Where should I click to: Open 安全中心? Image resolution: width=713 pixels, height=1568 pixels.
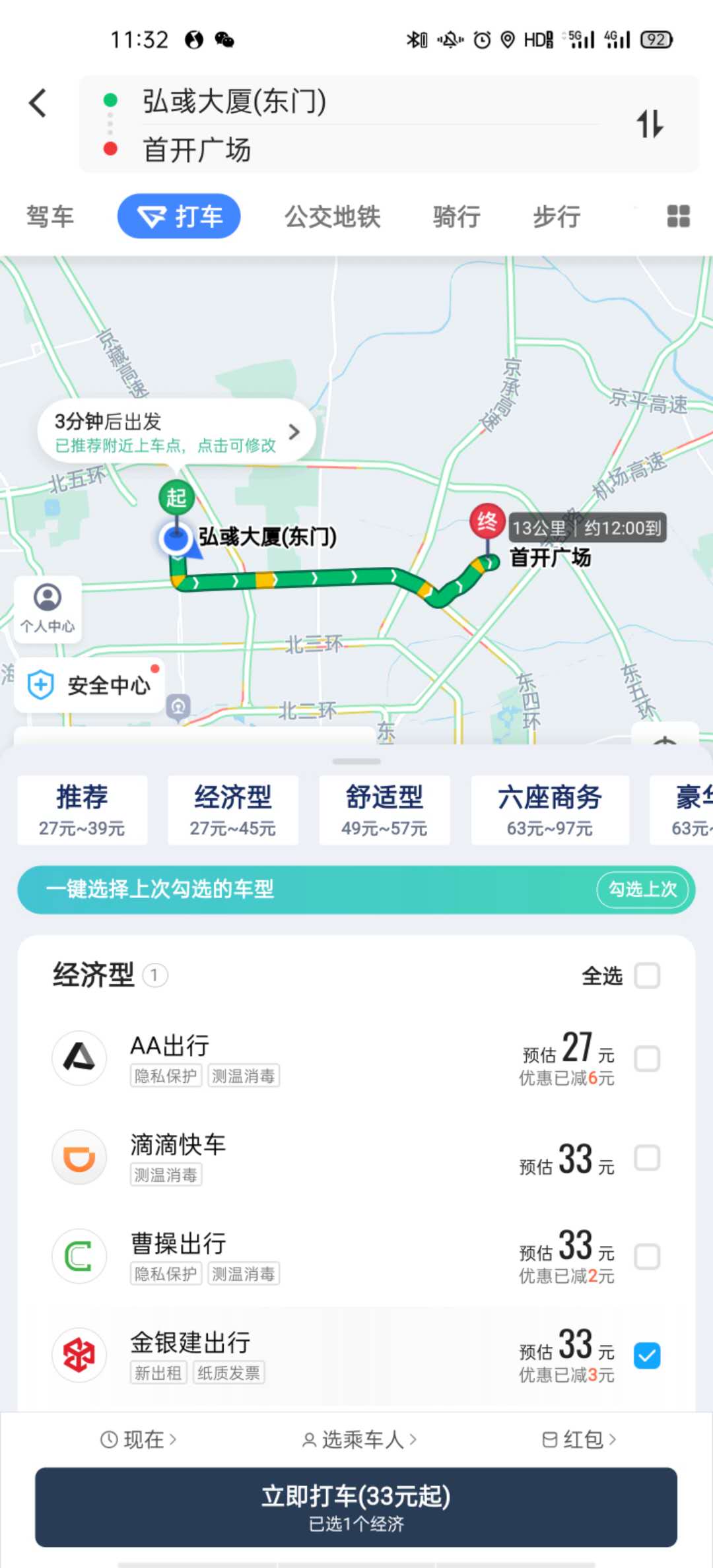click(x=90, y=685)
